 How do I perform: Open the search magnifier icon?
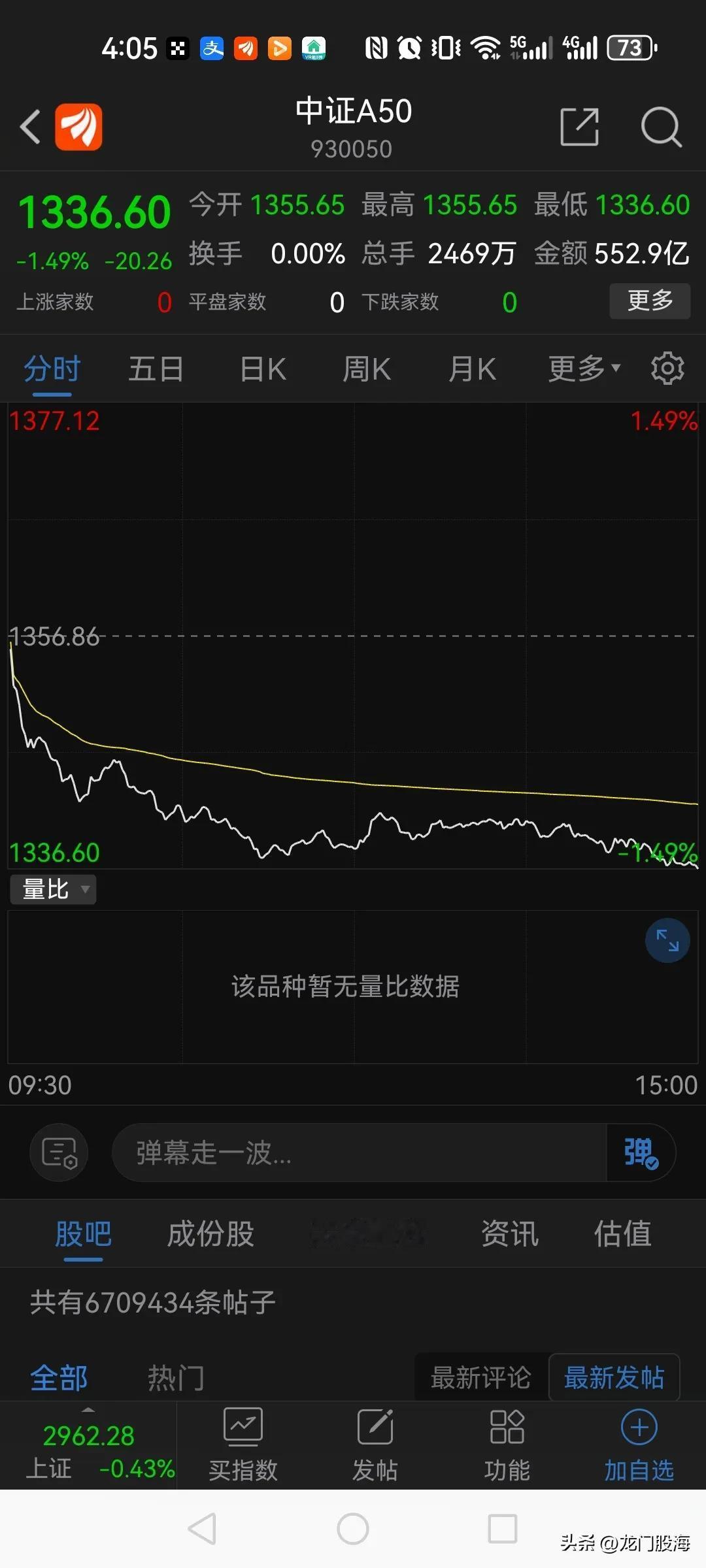[x=661, y=127]
